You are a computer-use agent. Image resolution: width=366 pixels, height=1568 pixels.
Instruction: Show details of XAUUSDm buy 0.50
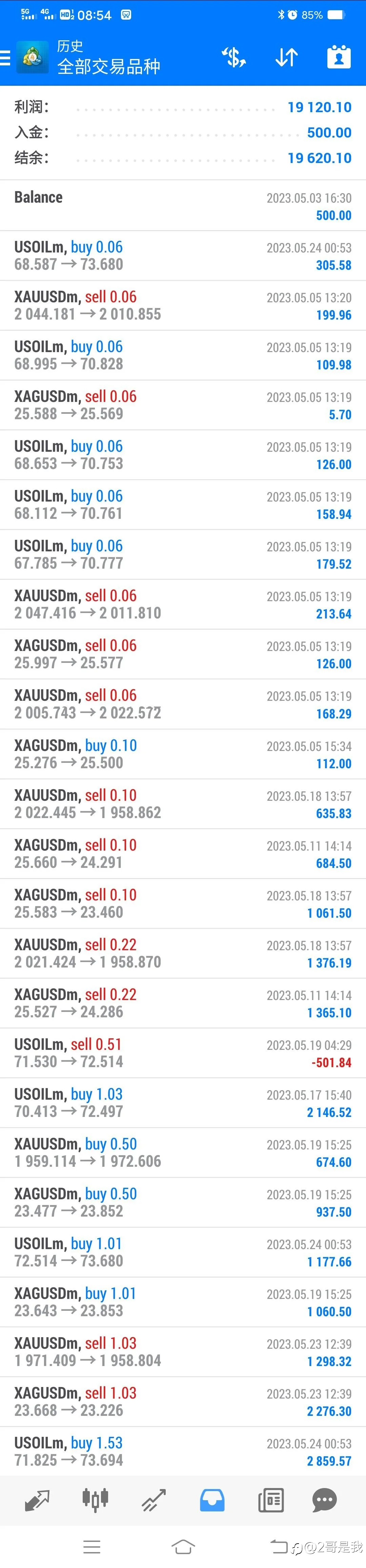tap(183, 1152)
